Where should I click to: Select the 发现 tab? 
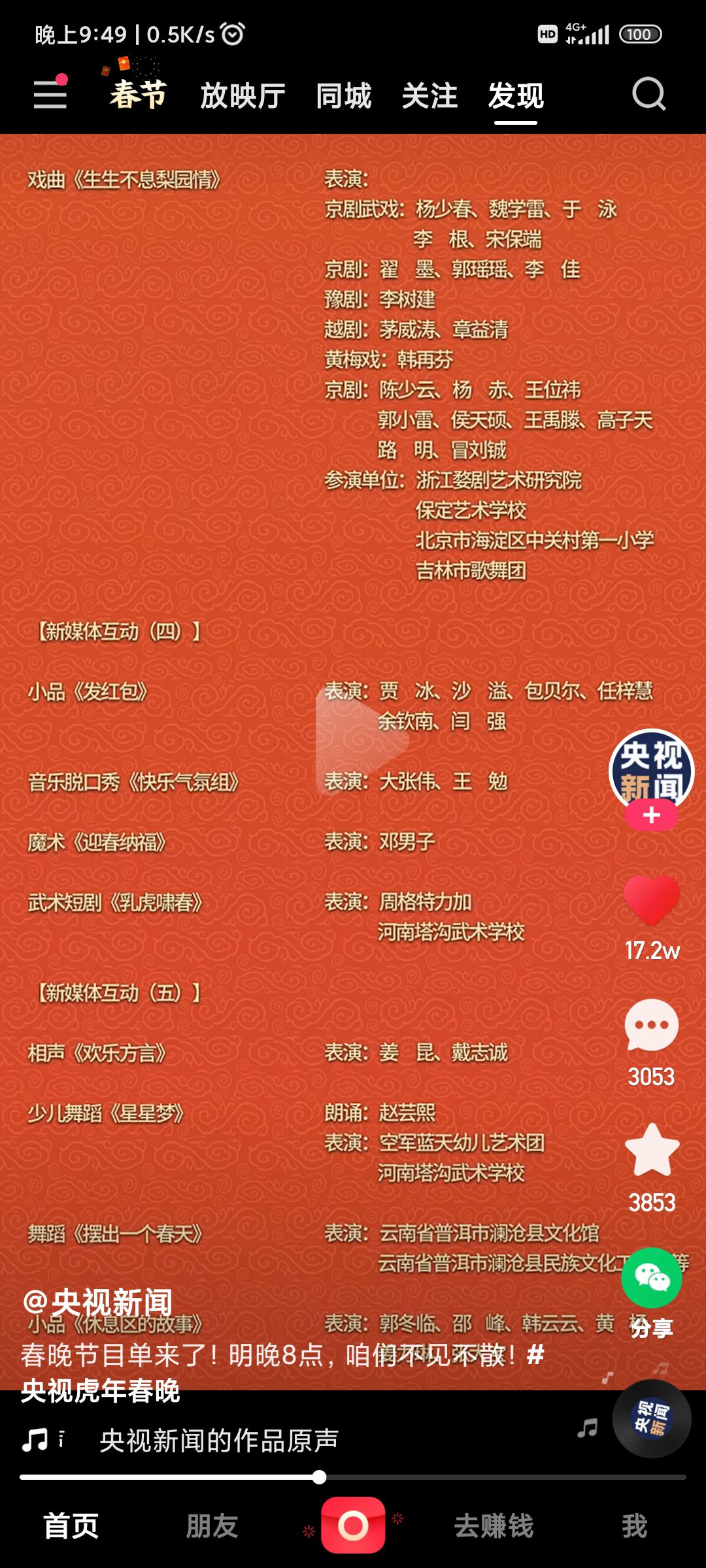pos(516,95)
